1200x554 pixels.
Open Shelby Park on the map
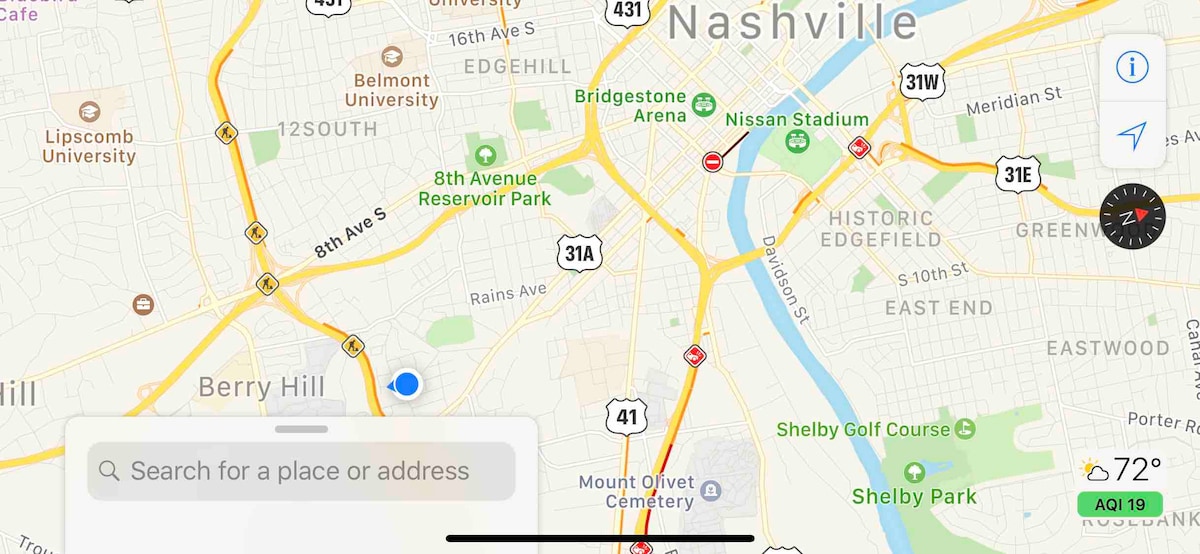914,472
